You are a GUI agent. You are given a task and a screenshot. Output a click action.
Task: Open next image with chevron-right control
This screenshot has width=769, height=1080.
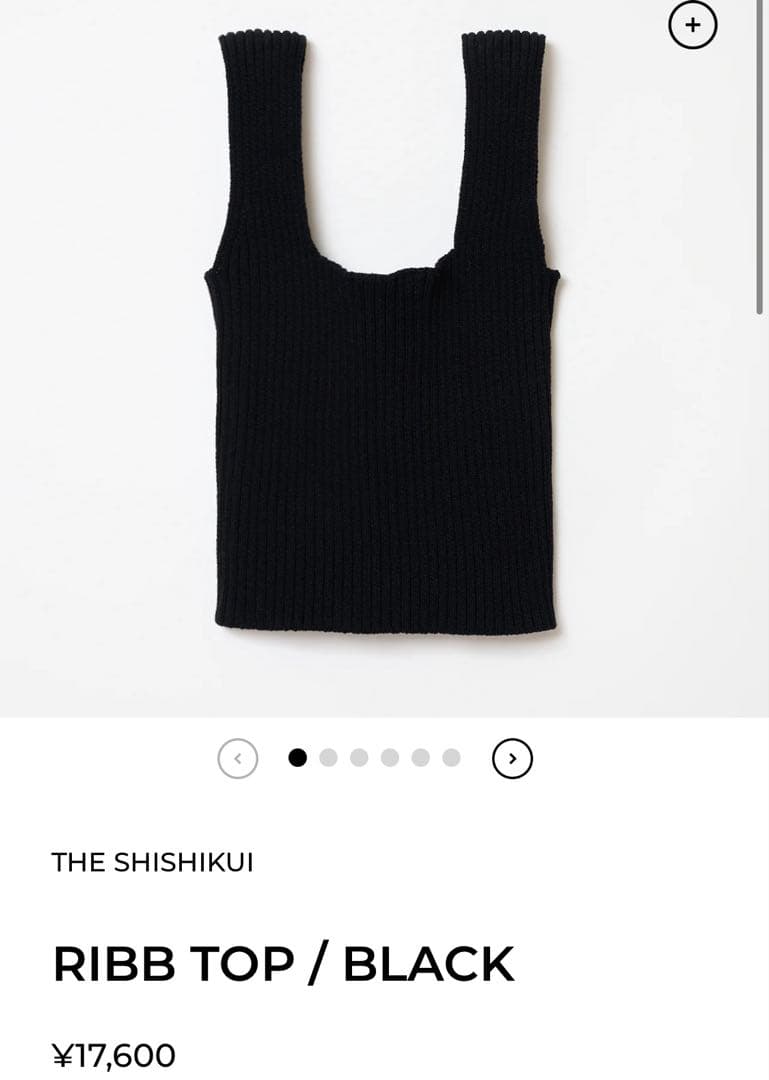tap(514, 758)
